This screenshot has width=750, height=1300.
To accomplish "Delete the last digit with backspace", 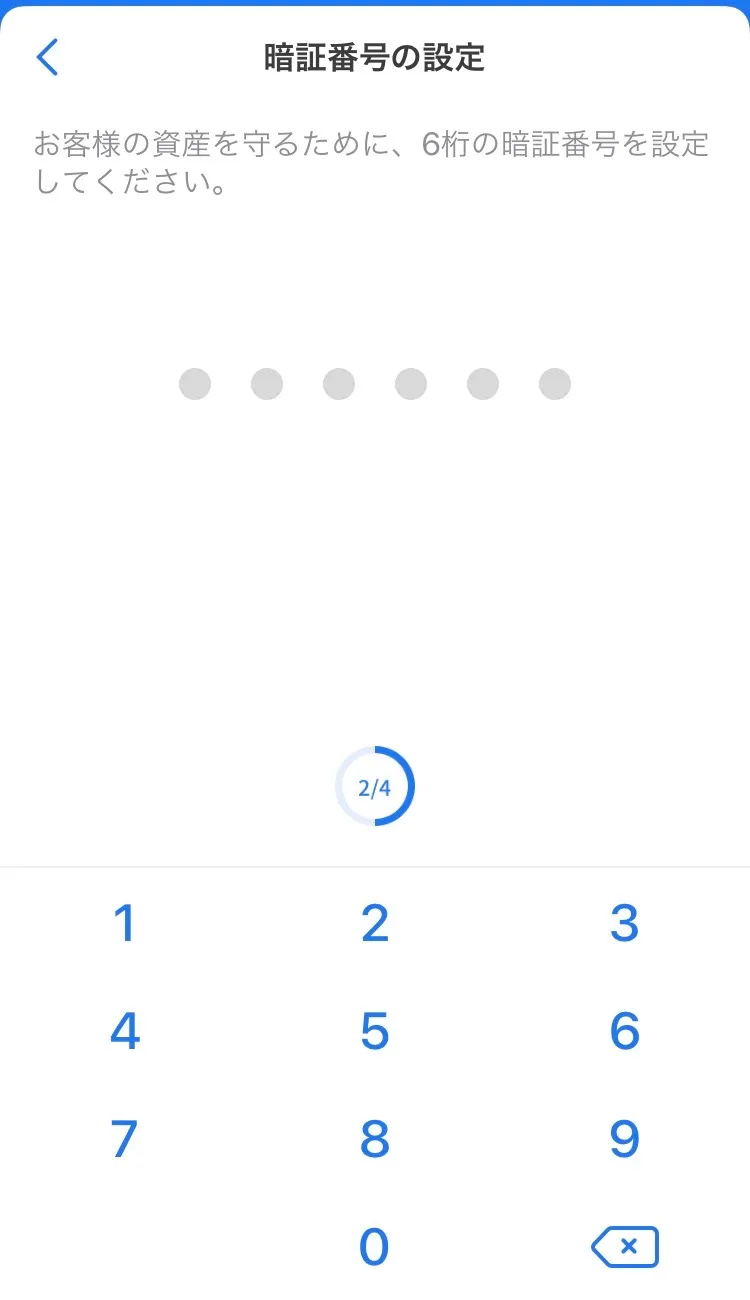I will pyautogui.click(x=625, y=1247).
